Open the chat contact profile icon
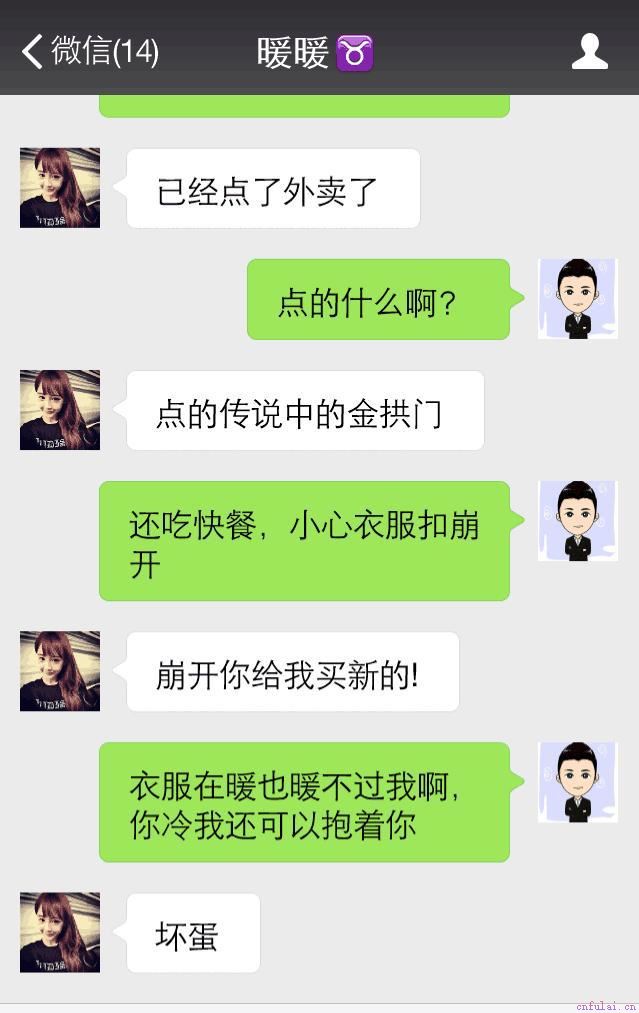Viewport: 639px width, 1013px height. pos(589,51)
